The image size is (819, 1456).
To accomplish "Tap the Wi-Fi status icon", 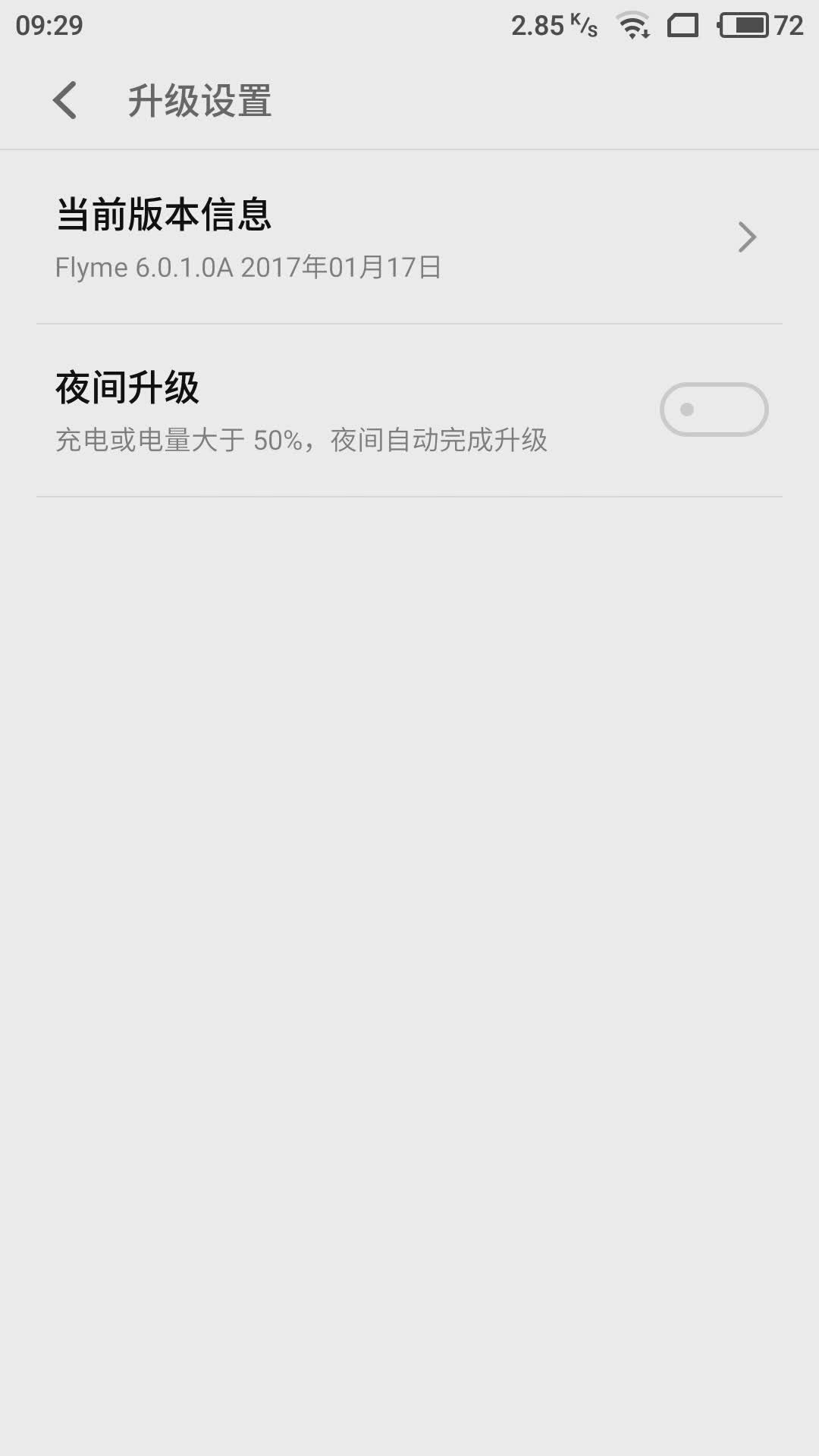I will pos(632,24).
